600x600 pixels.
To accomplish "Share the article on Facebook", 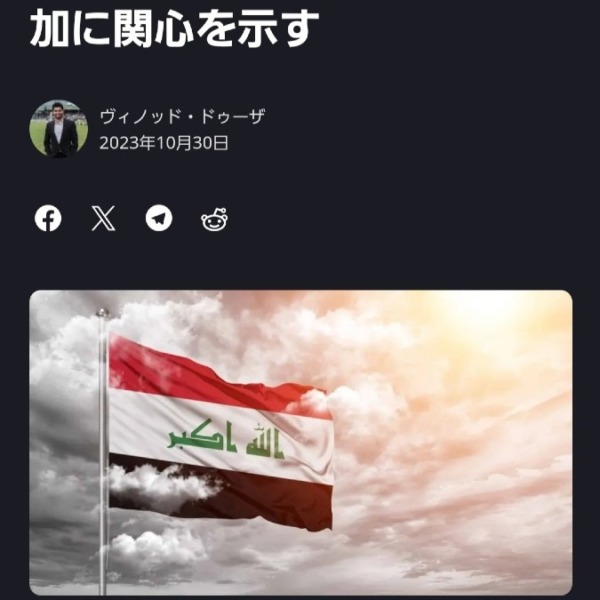I will point(48,219).
